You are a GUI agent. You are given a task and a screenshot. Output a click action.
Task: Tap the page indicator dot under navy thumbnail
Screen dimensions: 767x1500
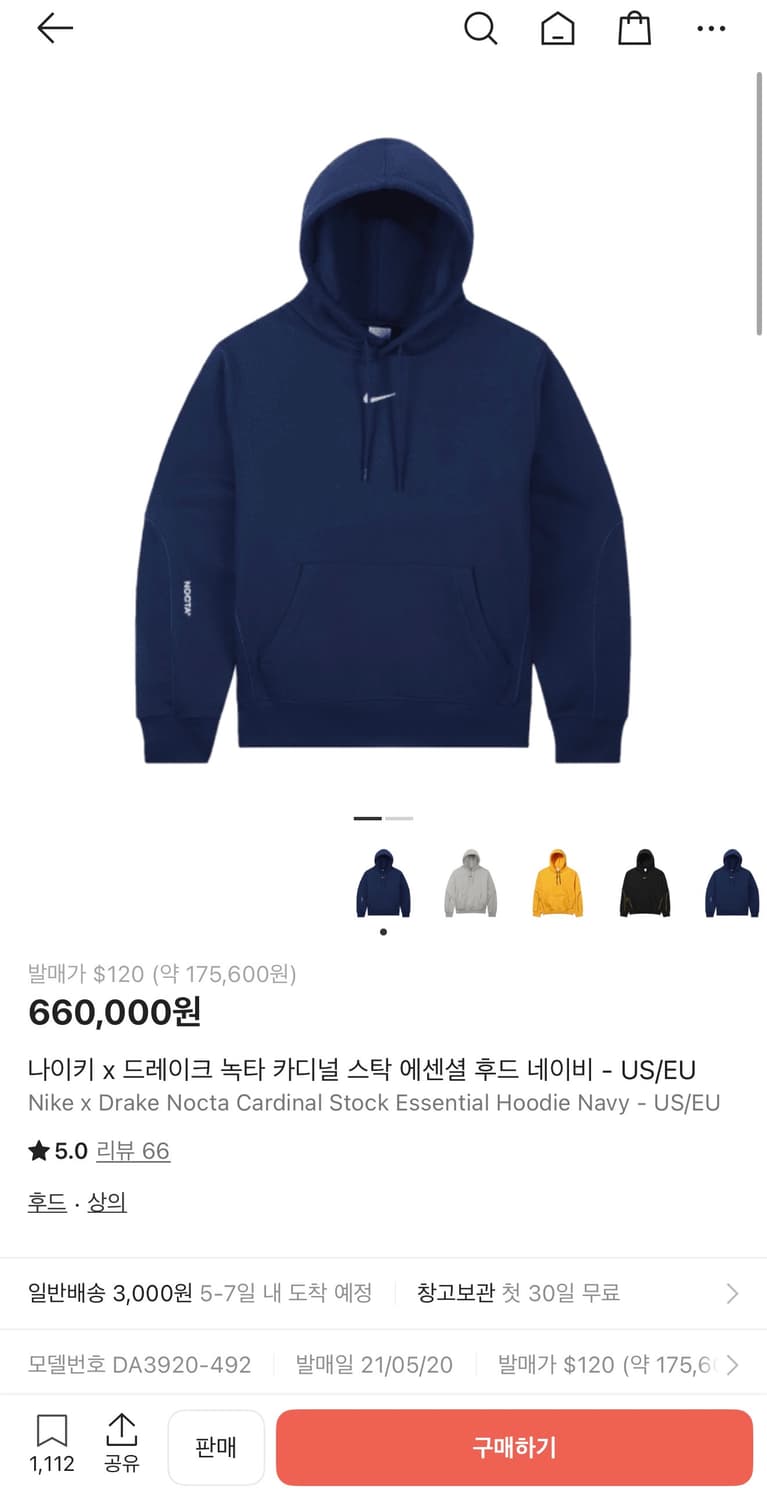click(x=383, y=931)
